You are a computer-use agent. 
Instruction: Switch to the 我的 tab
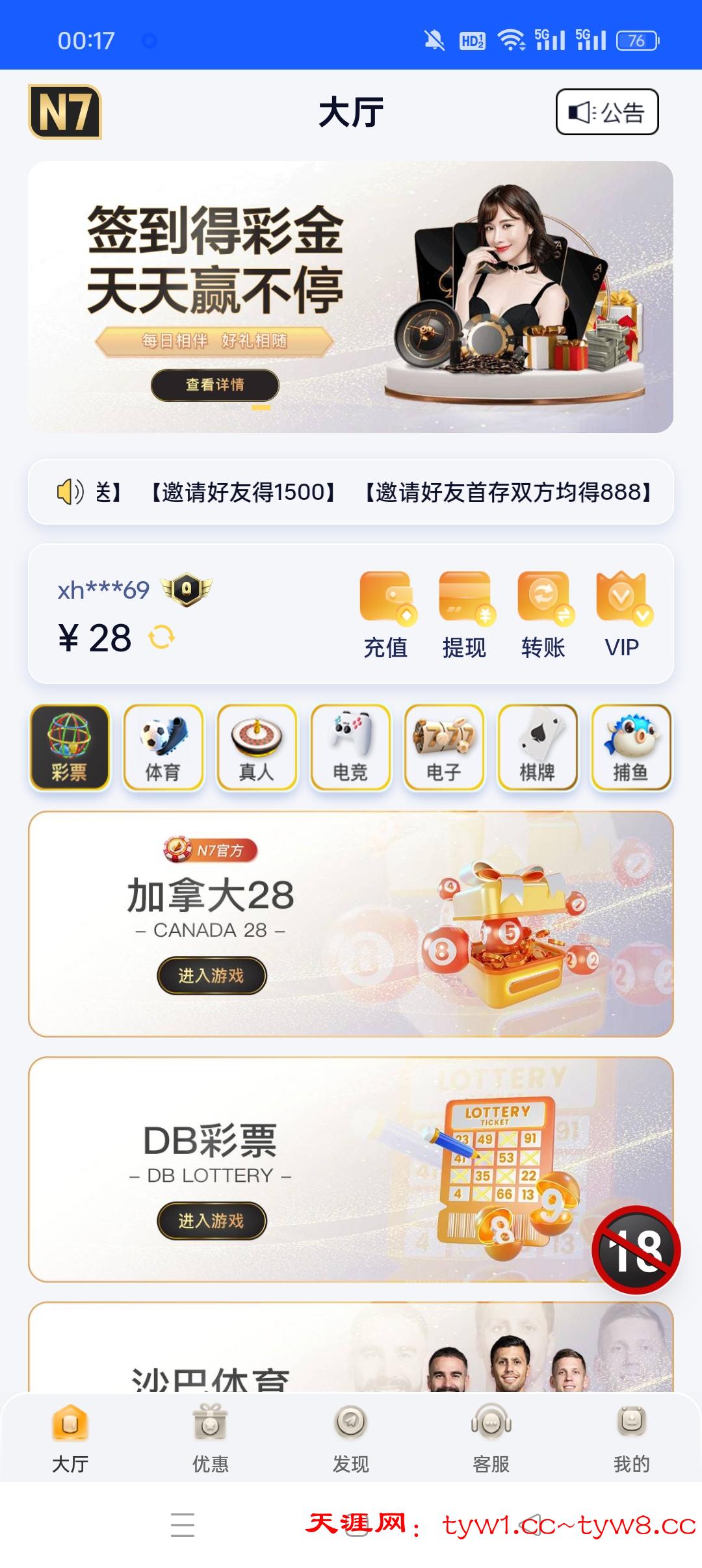(x=631, y=1438)
